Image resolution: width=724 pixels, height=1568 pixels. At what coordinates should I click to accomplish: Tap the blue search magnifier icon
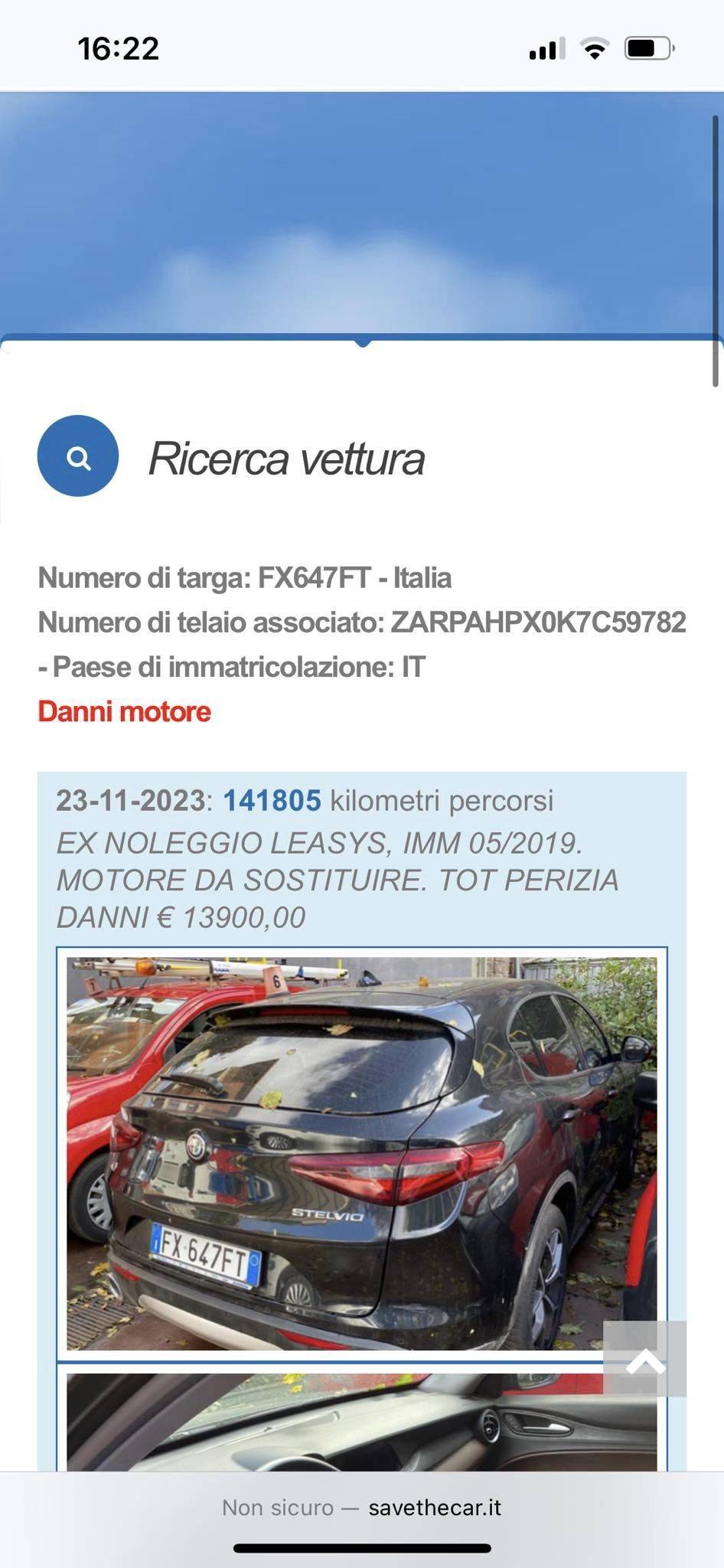click(78, 456)
